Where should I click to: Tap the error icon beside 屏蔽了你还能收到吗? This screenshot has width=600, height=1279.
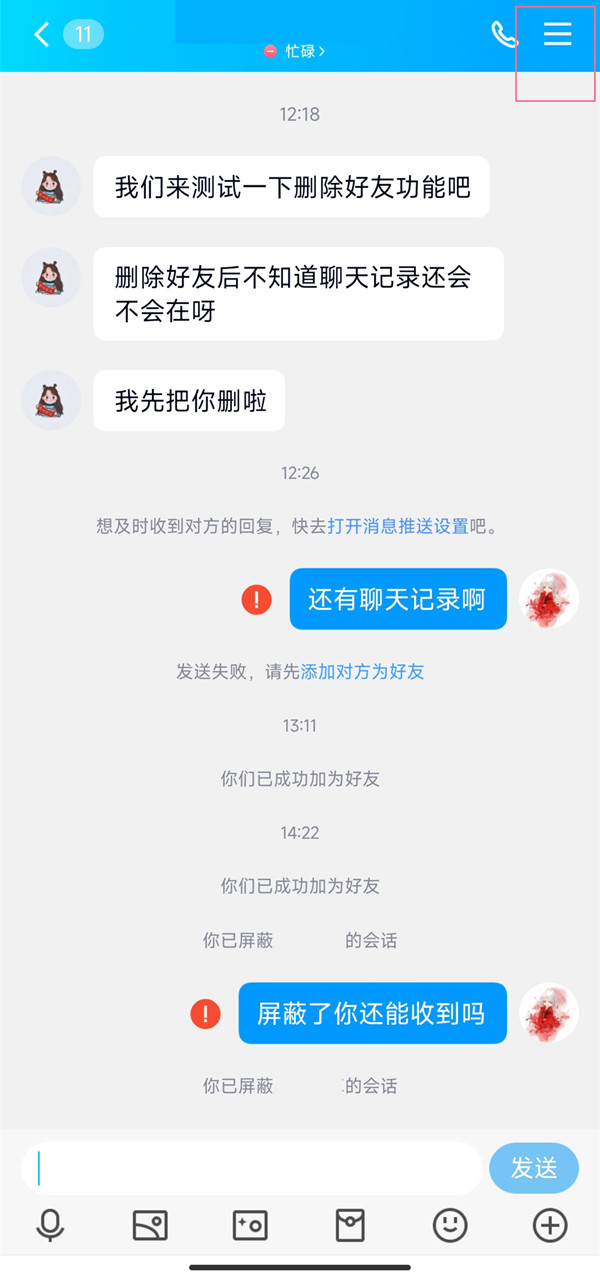tap(206, 1014)
